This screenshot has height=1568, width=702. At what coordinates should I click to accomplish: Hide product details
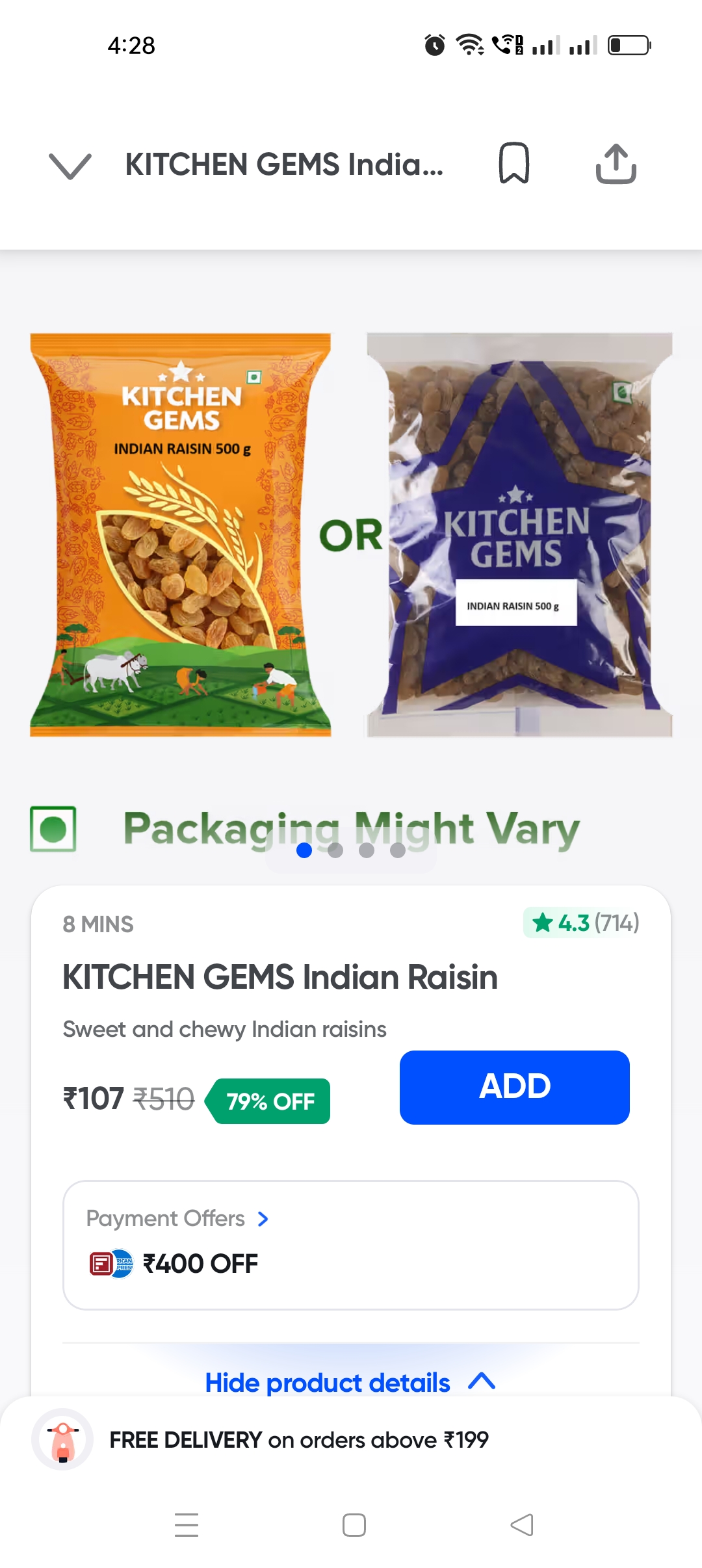point(350,1382)
